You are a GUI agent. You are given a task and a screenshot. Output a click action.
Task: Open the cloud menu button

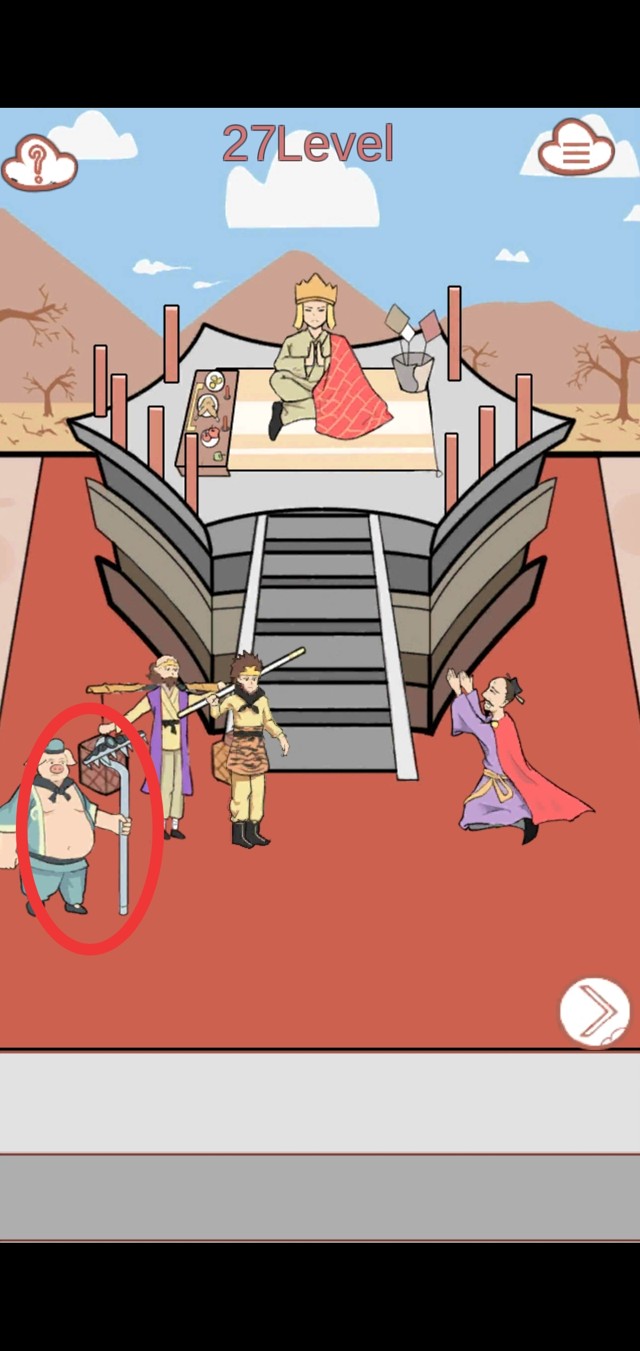pyautogui.click(x=575, y=150)
